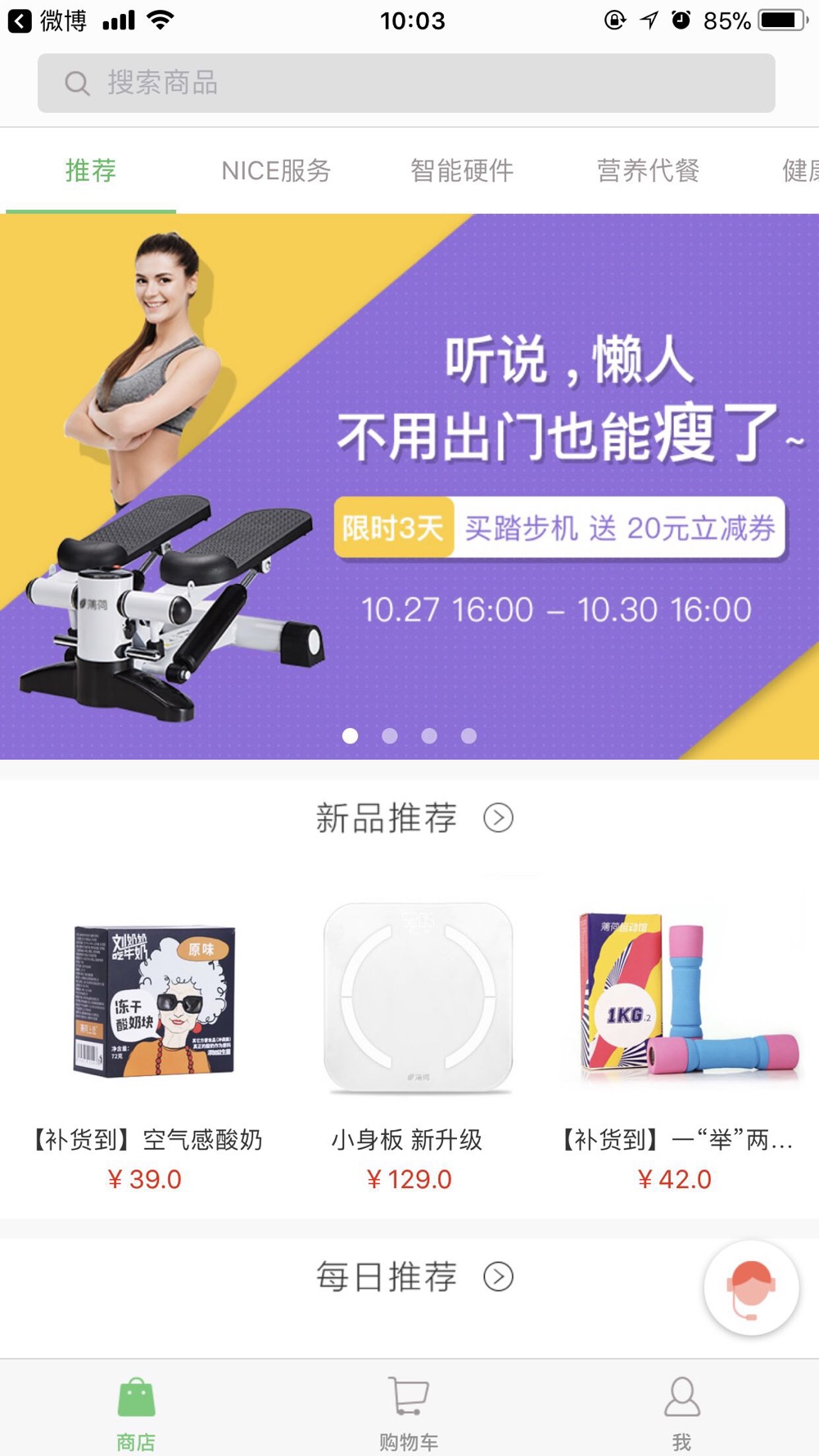
Task: Switch to the 我 profile tab
Action: point(681,1412)
